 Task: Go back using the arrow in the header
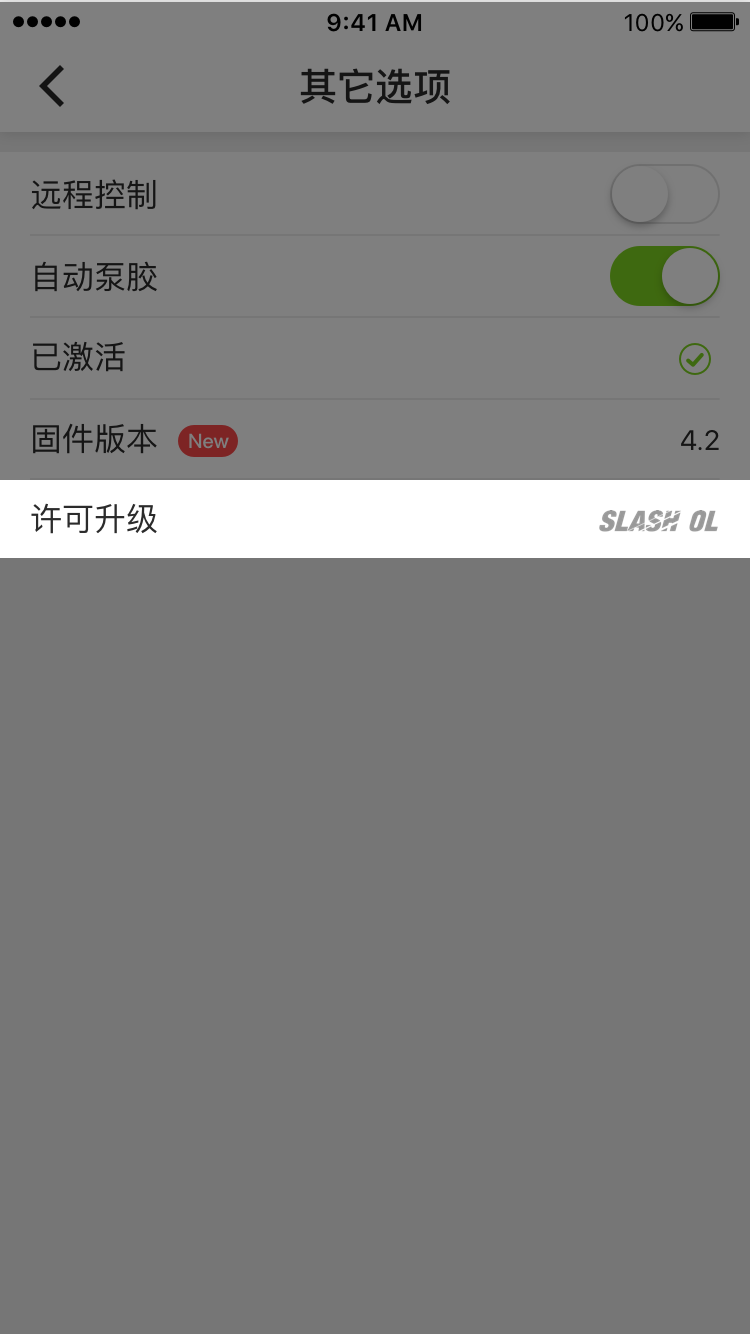52,87
